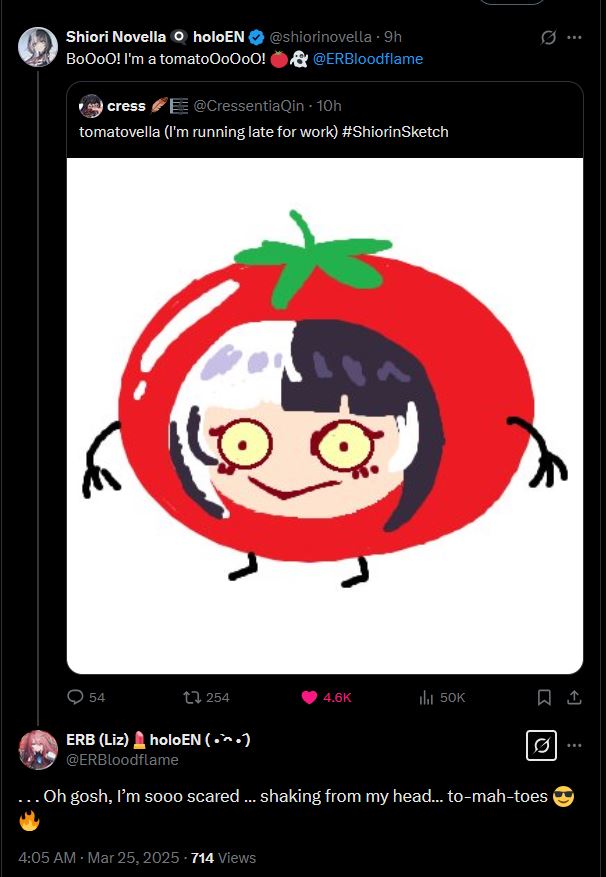Share Shiori Novella's post

click(574, 697)
